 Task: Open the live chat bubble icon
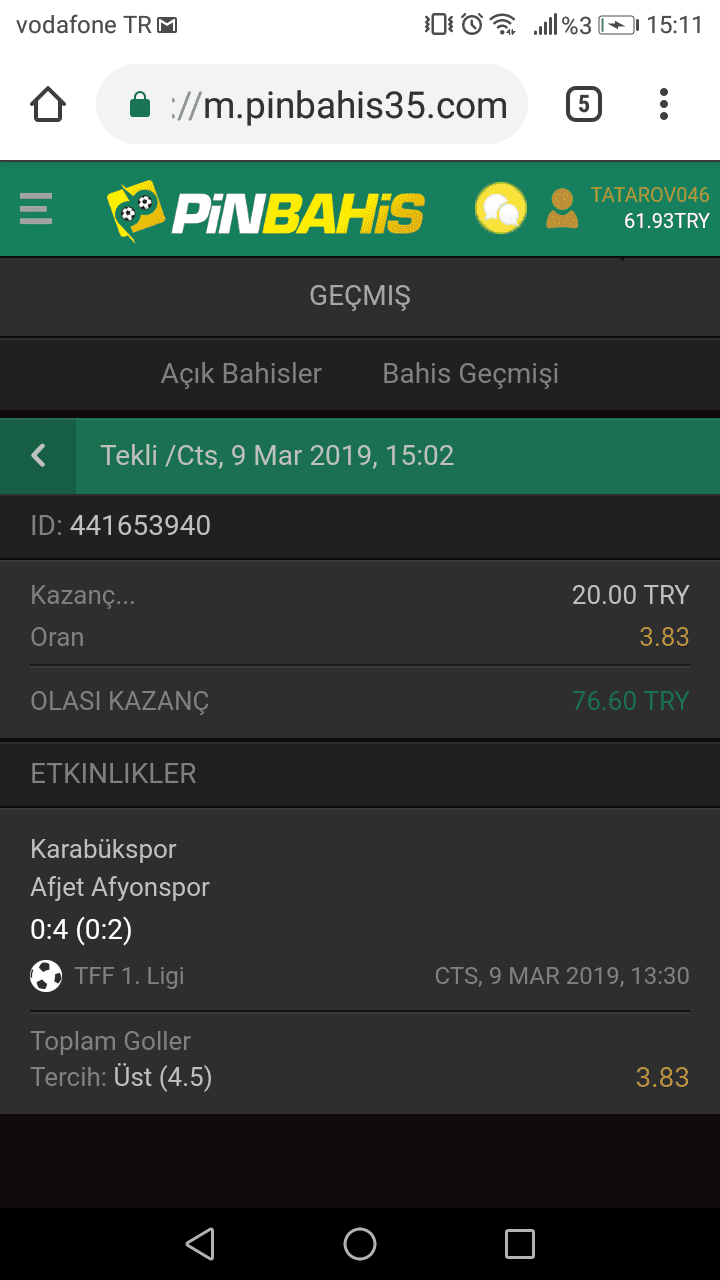click(500, 209)
